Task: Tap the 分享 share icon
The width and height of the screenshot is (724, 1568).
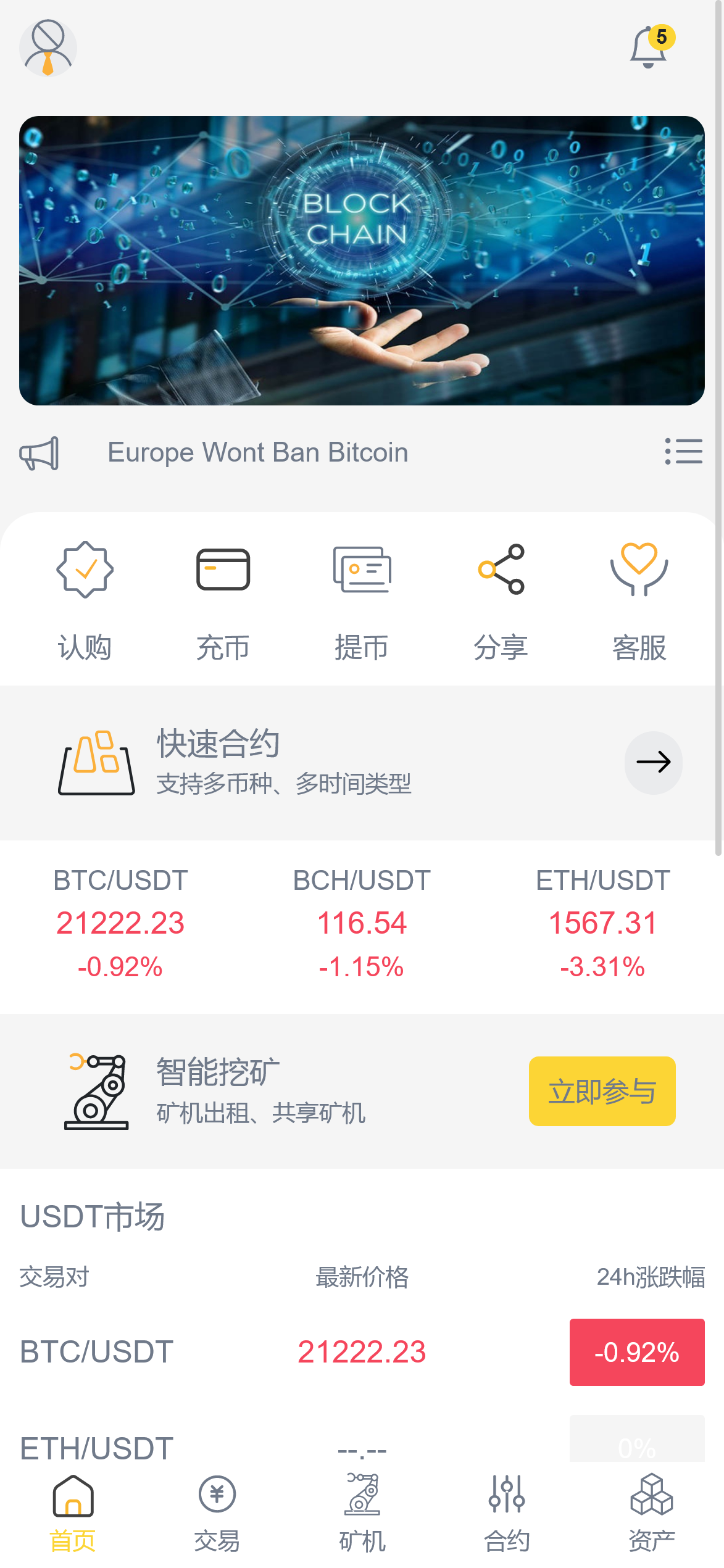Action: tap(501, 570)
